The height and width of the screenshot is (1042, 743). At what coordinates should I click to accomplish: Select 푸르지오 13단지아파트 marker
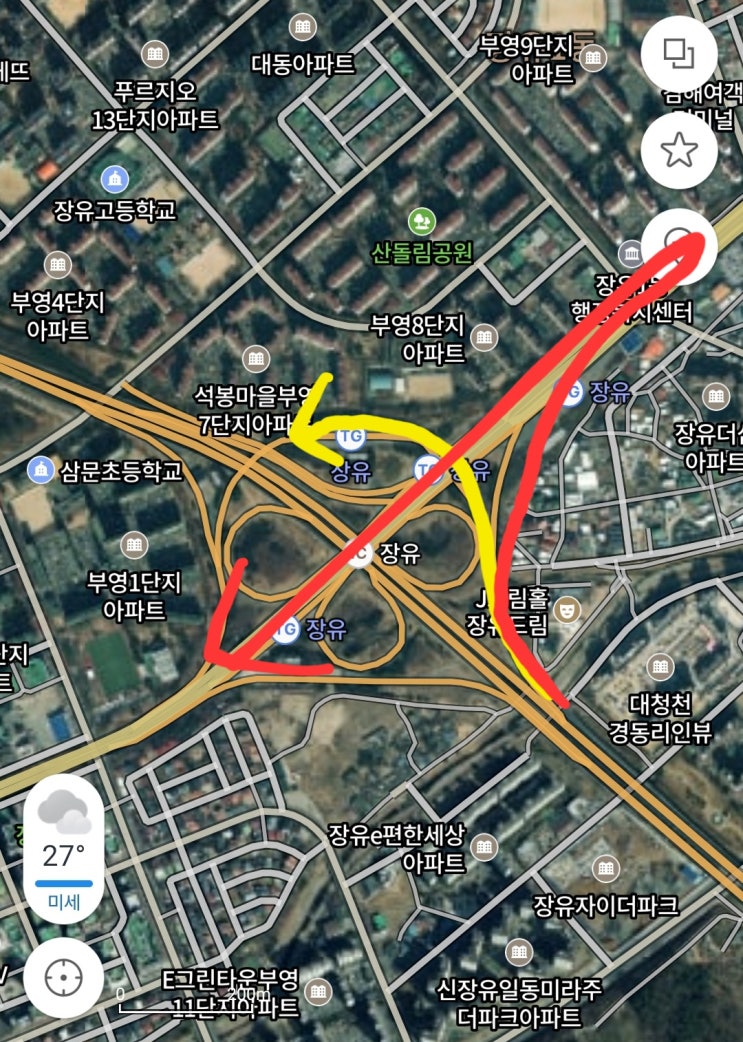[154, 52]
